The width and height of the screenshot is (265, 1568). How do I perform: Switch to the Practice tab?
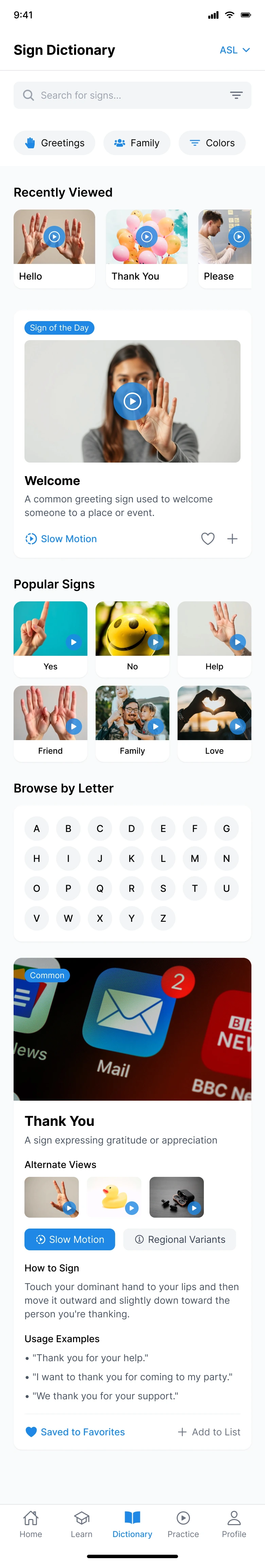point(183,1523)
